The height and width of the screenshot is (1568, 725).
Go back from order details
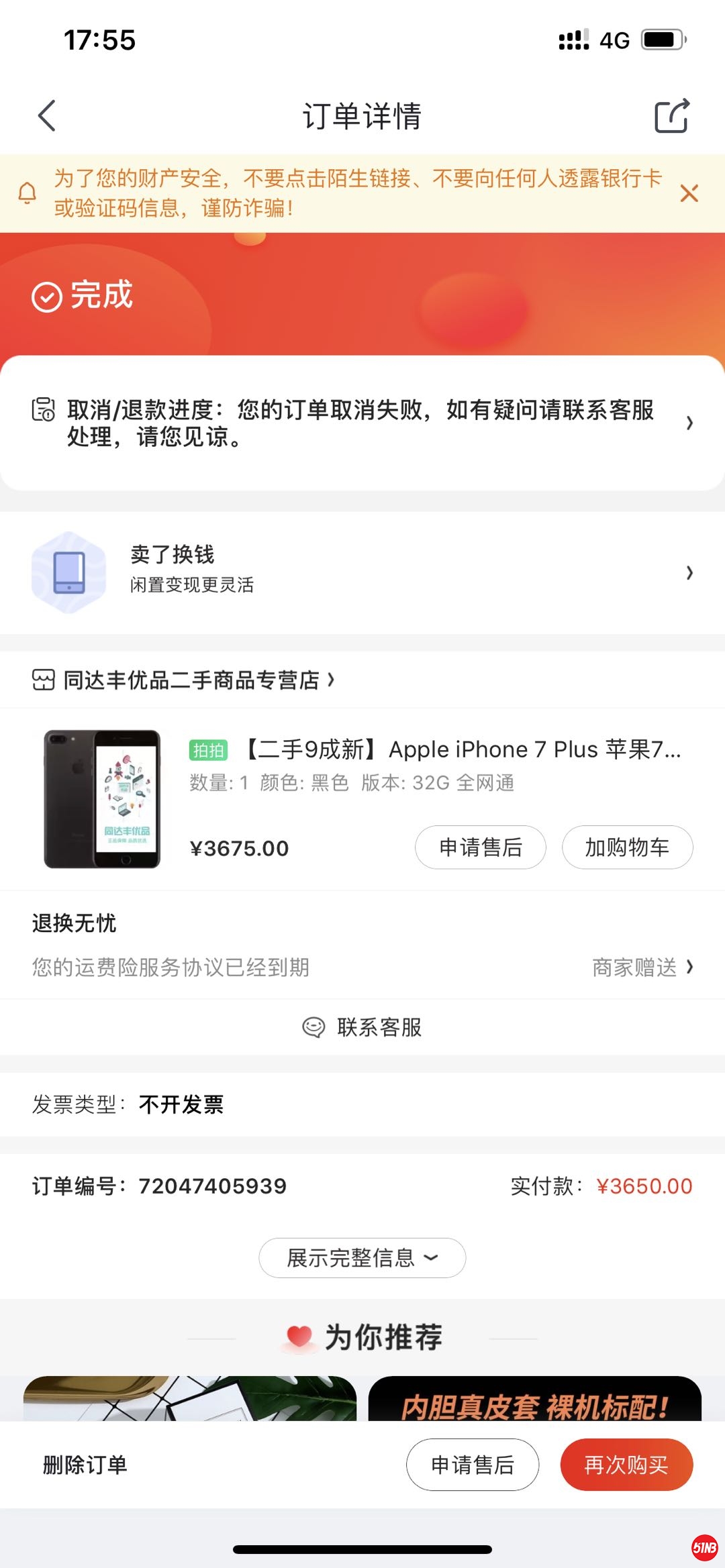tap(46, 116)
